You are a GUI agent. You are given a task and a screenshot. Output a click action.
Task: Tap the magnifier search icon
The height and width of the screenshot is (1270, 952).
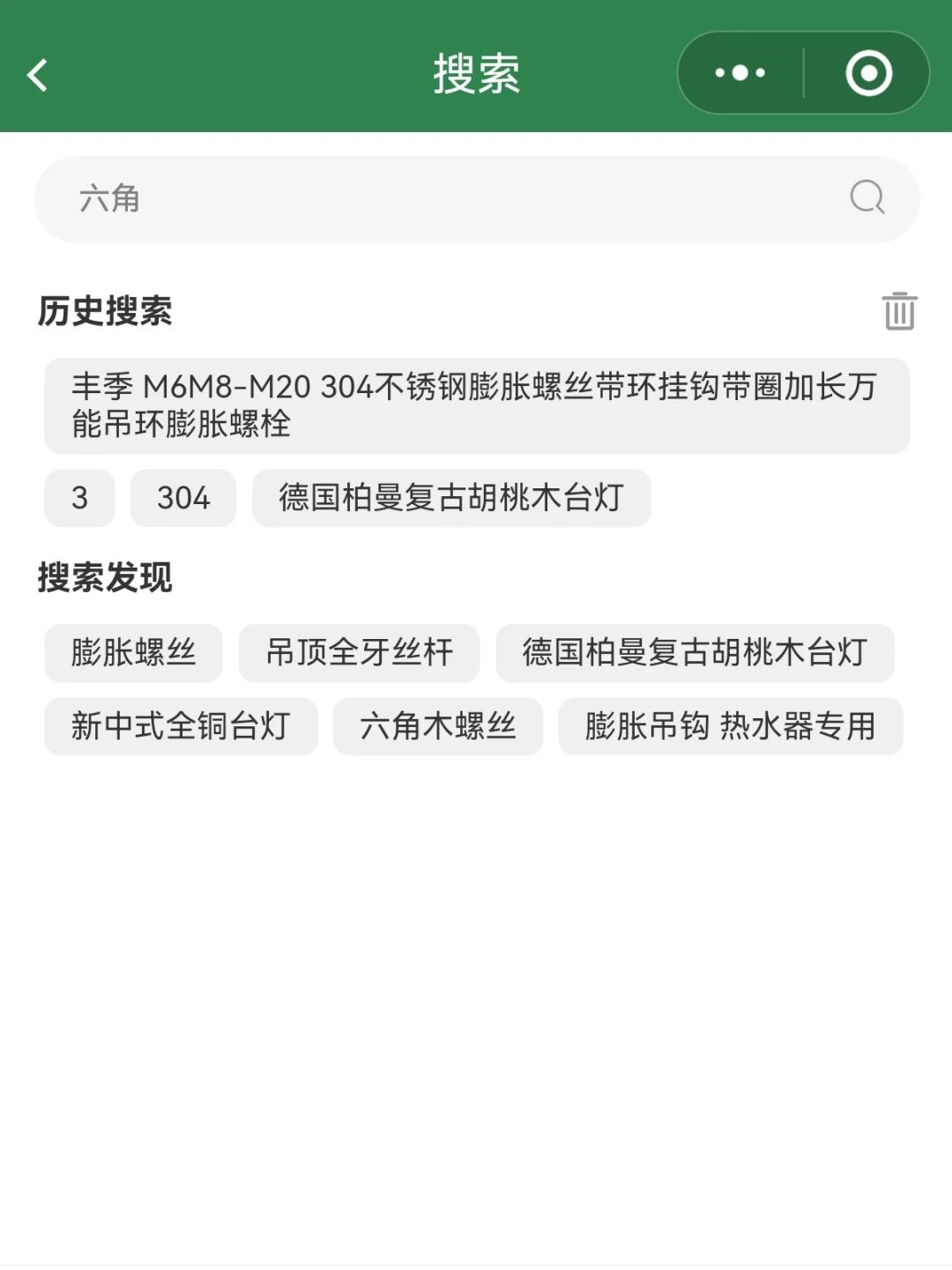866,197
